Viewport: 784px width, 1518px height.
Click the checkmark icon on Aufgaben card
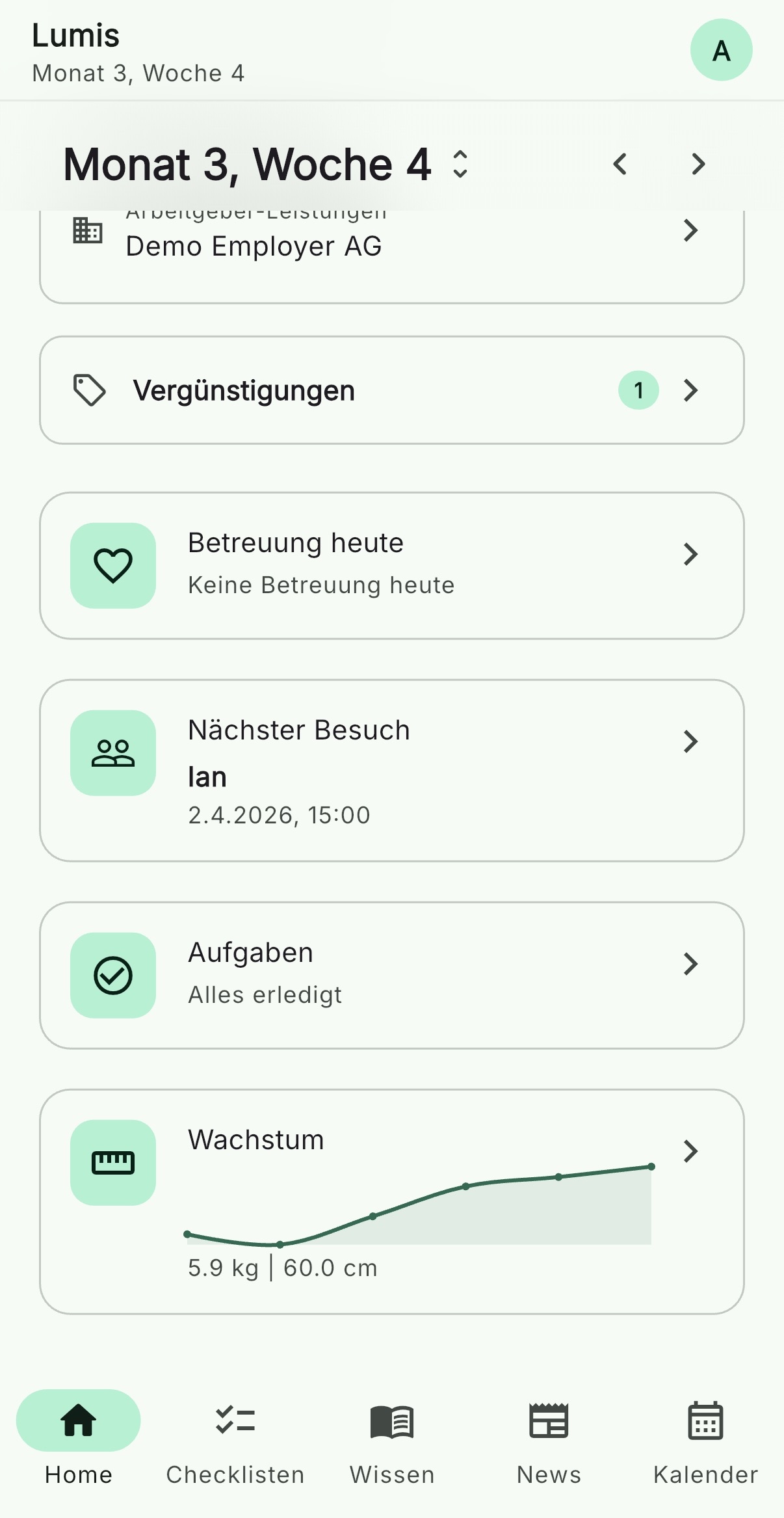coord(113,973)
